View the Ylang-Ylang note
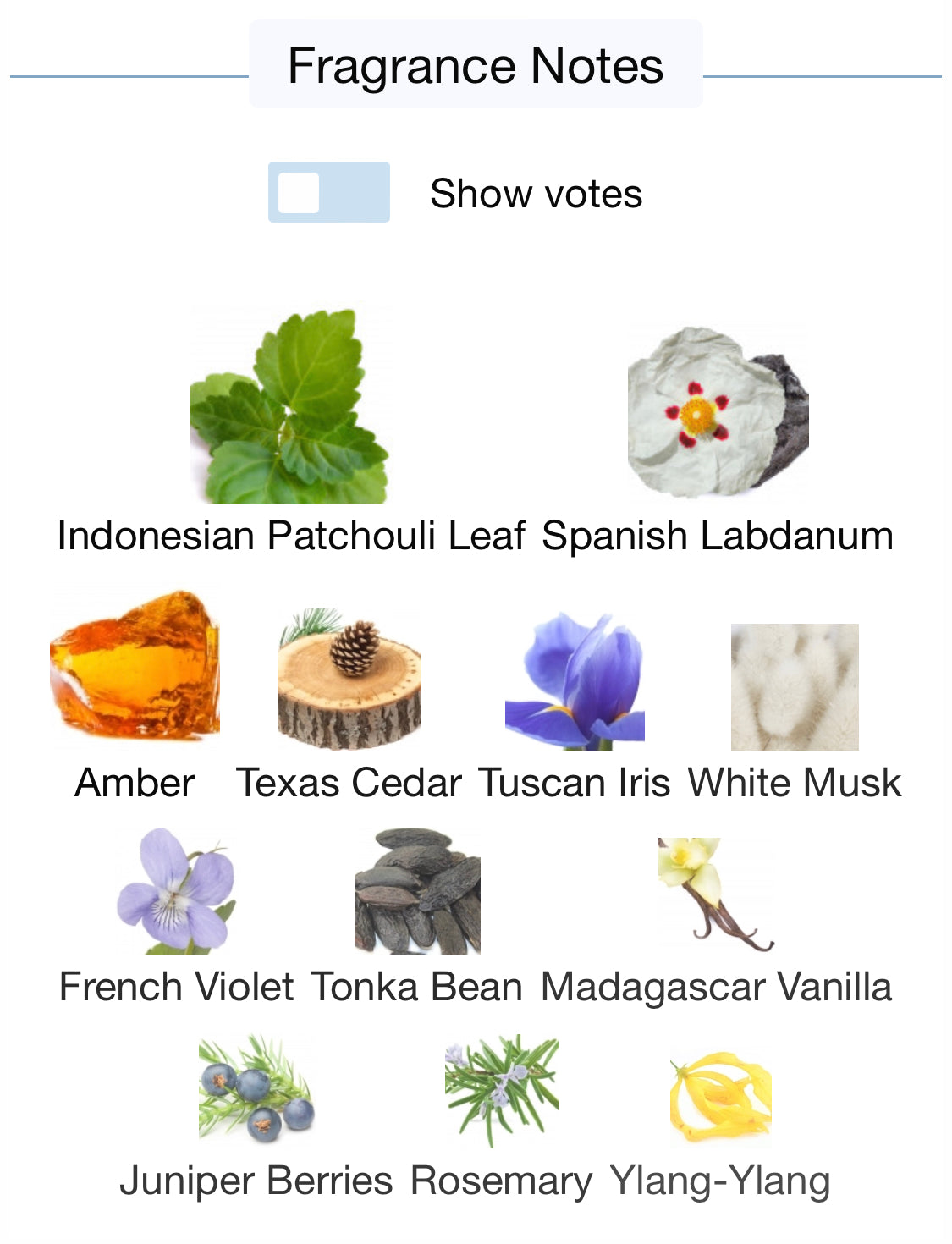Image resolution: width=952 pixels, height=1244 pixels. [x=720, y=1098]
